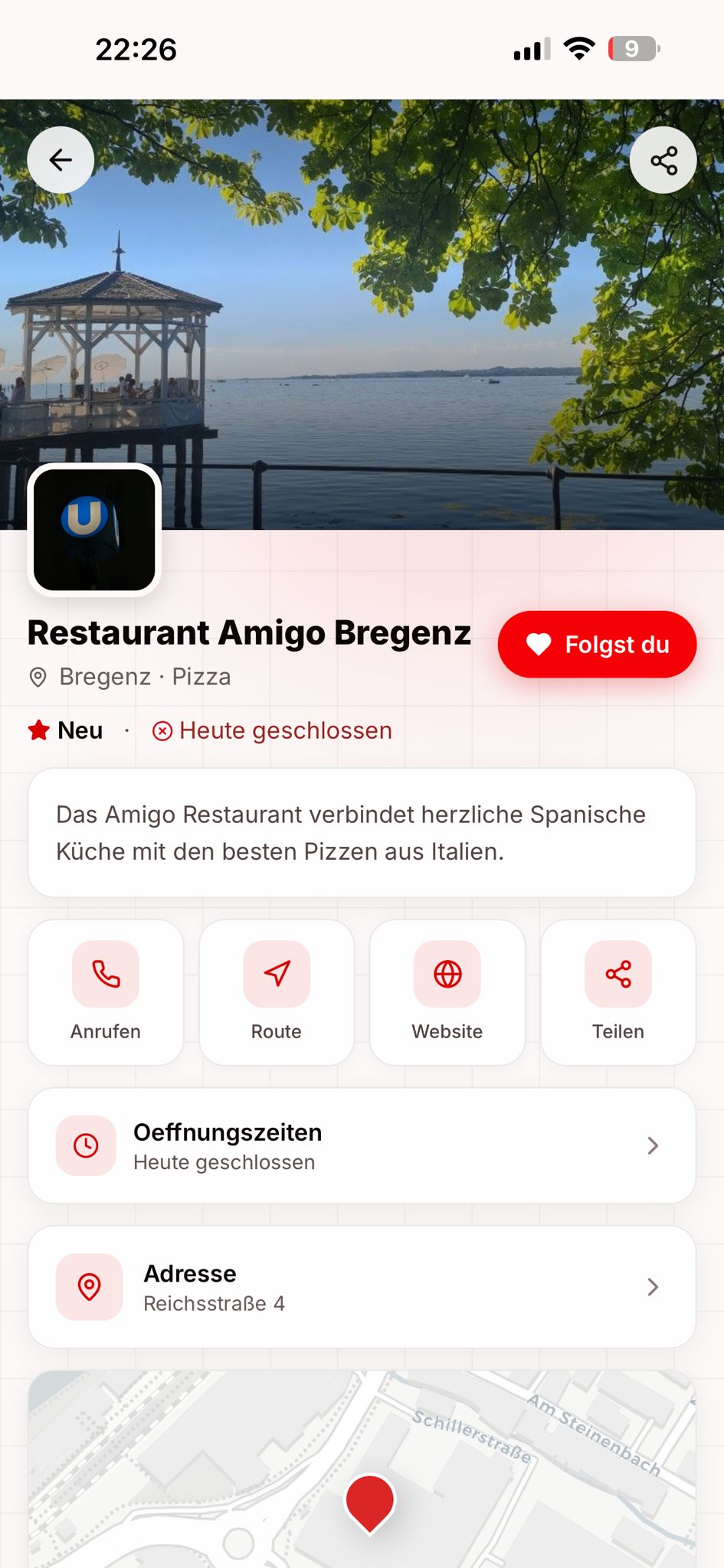Viewport: 724px width, 1568px height.
Task: Get directions with the Route button
Action: coord(277,992)
